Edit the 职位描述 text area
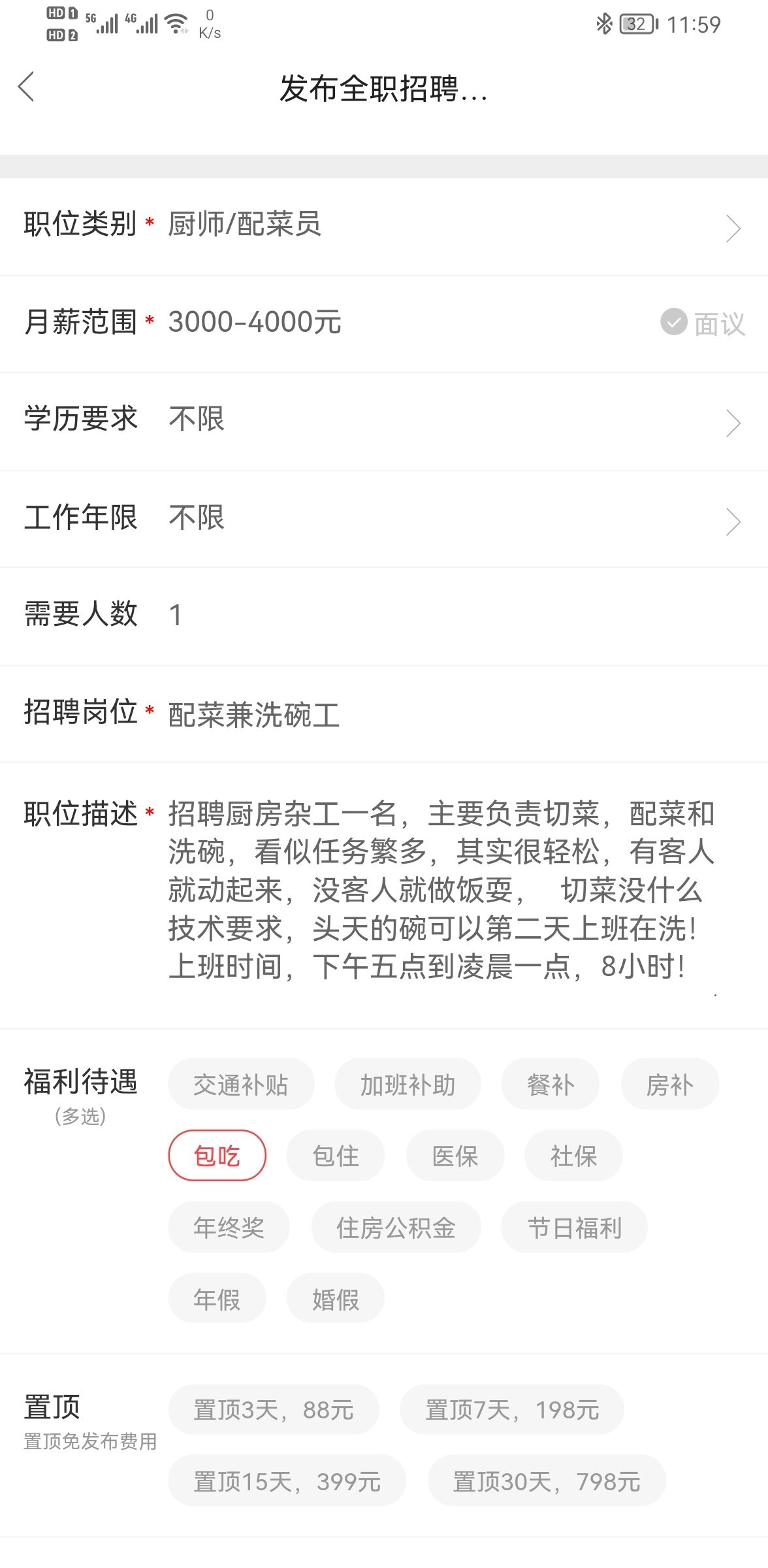 pyautogui.click(x=441, y=890)
